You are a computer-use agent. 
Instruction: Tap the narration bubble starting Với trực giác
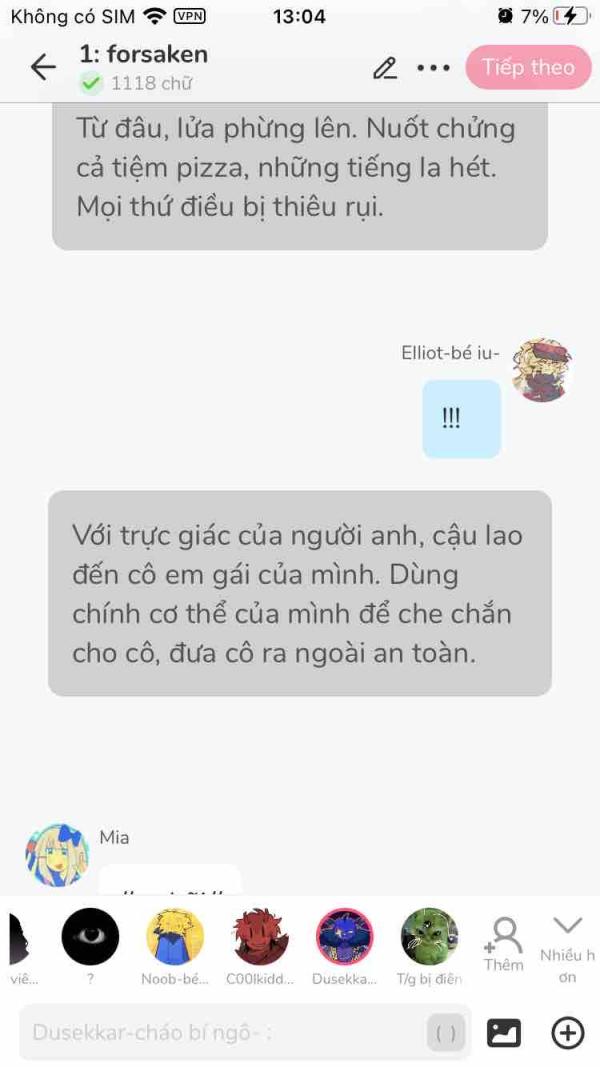pyautogui.click(x=299, y=593)
